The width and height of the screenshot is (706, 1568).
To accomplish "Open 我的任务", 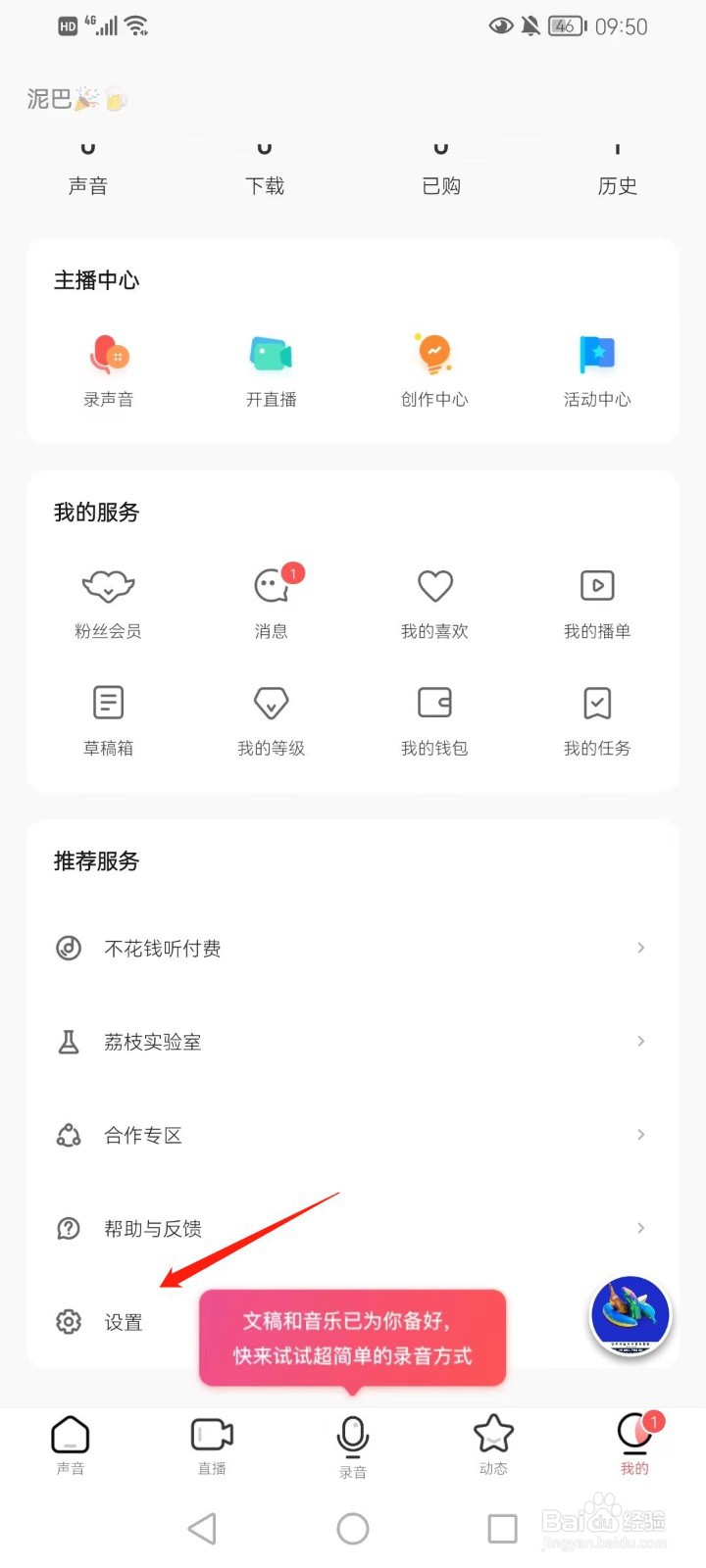I will (597, 718).
